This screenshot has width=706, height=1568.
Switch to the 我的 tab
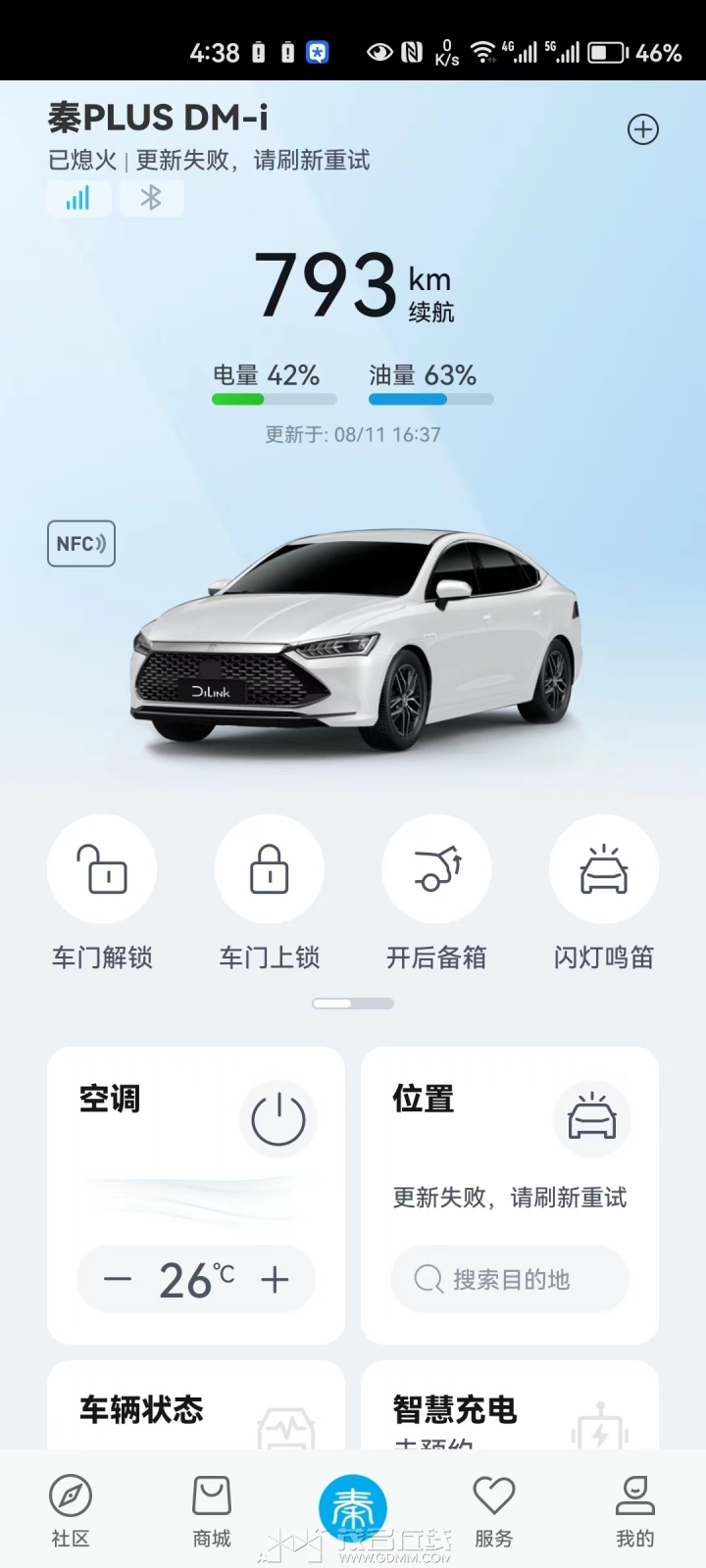click(x=635, y=1511)
